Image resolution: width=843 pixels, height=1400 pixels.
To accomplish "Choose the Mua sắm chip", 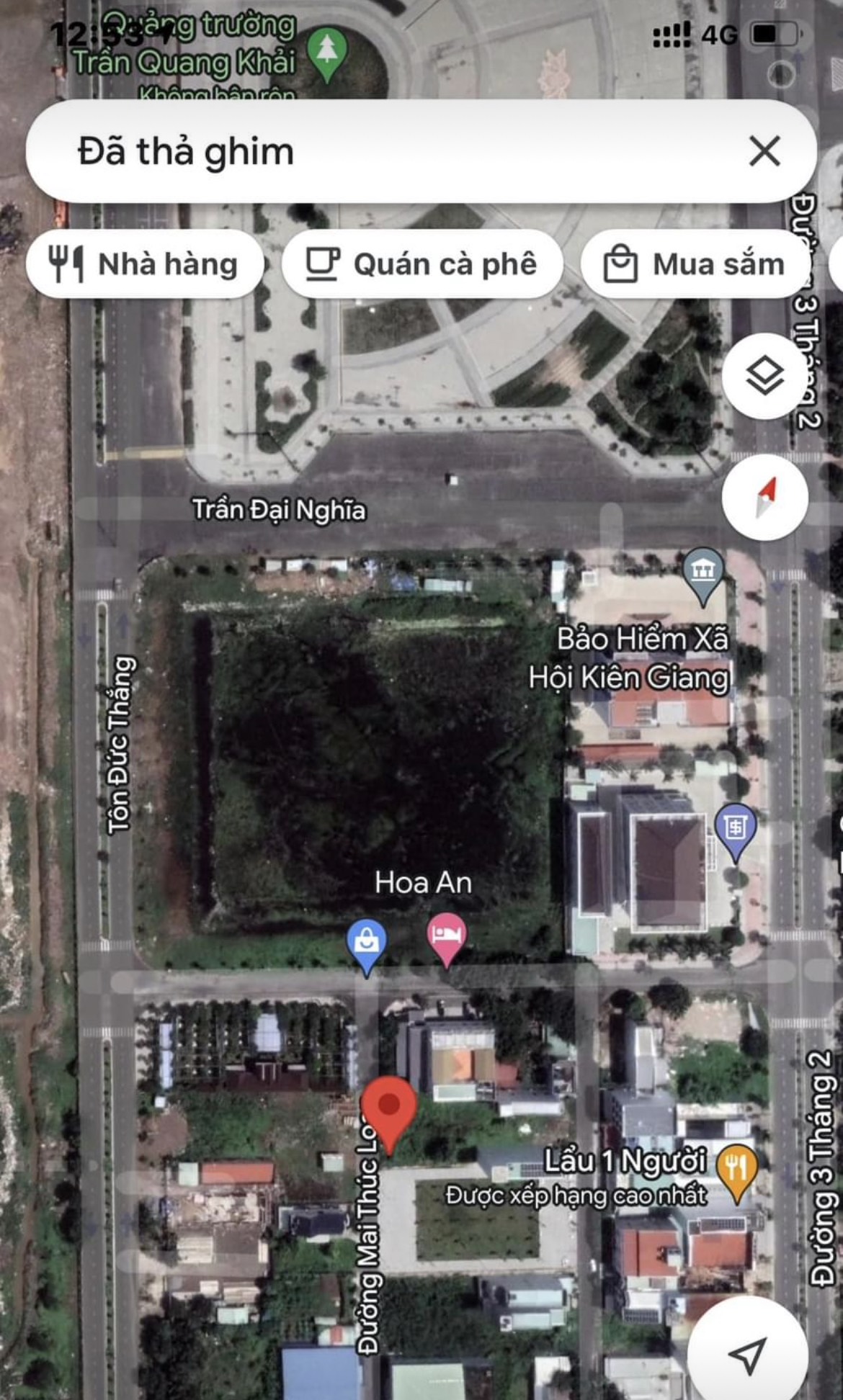I will coord(693,264).
